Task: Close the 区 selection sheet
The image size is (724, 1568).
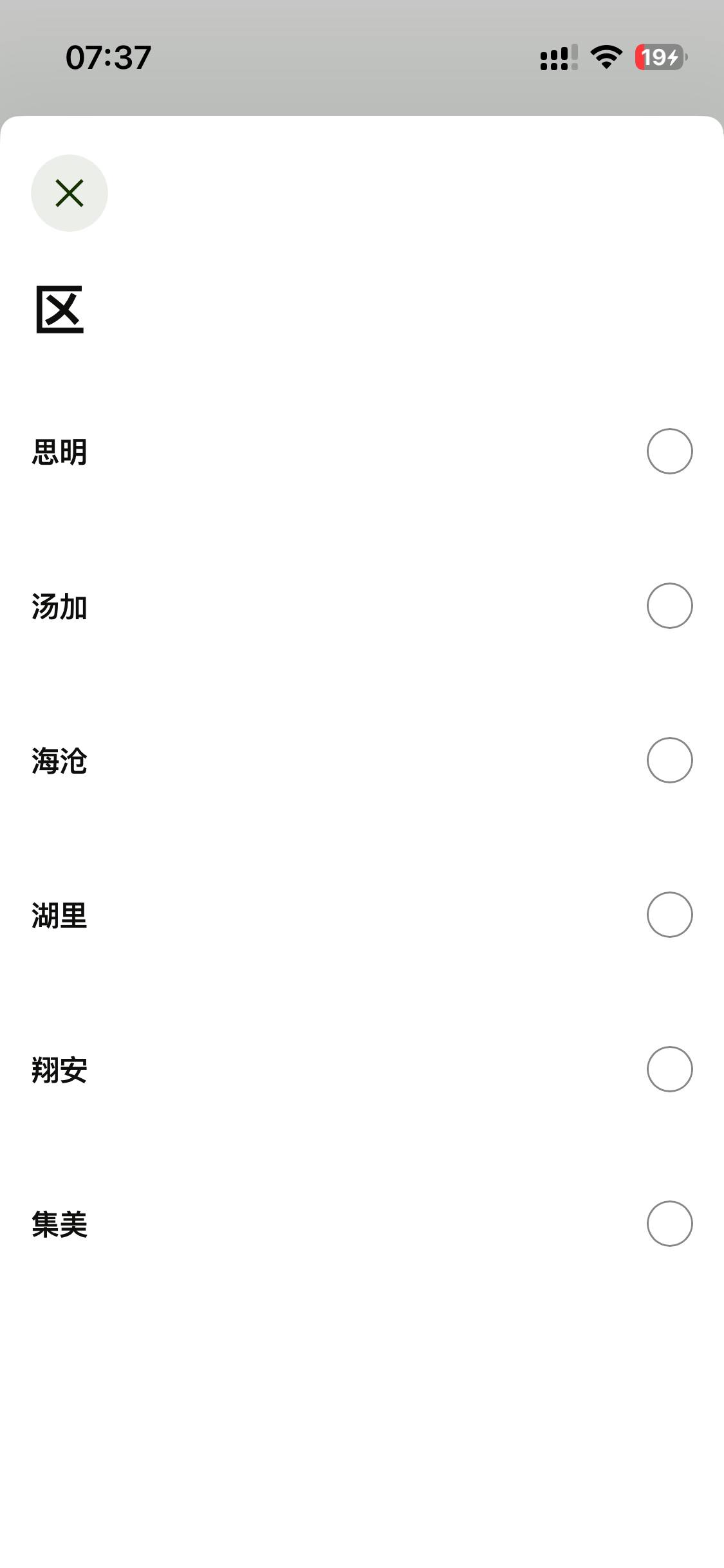Action: [x=70, y=193]
